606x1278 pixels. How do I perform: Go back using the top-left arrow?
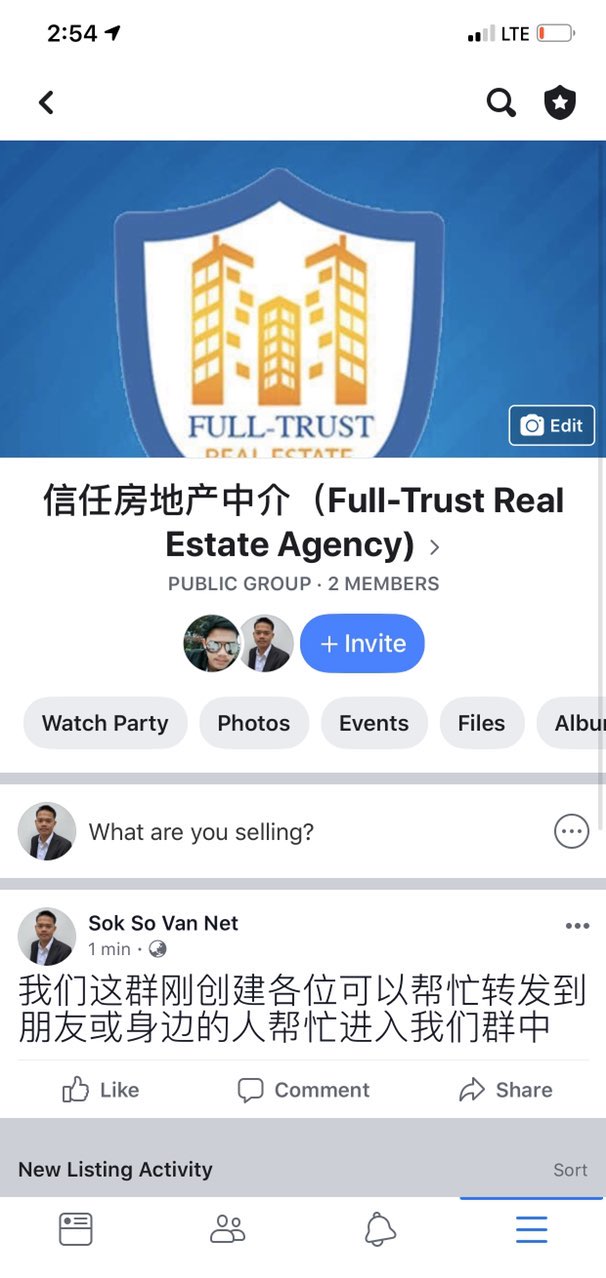click(46, 102)
